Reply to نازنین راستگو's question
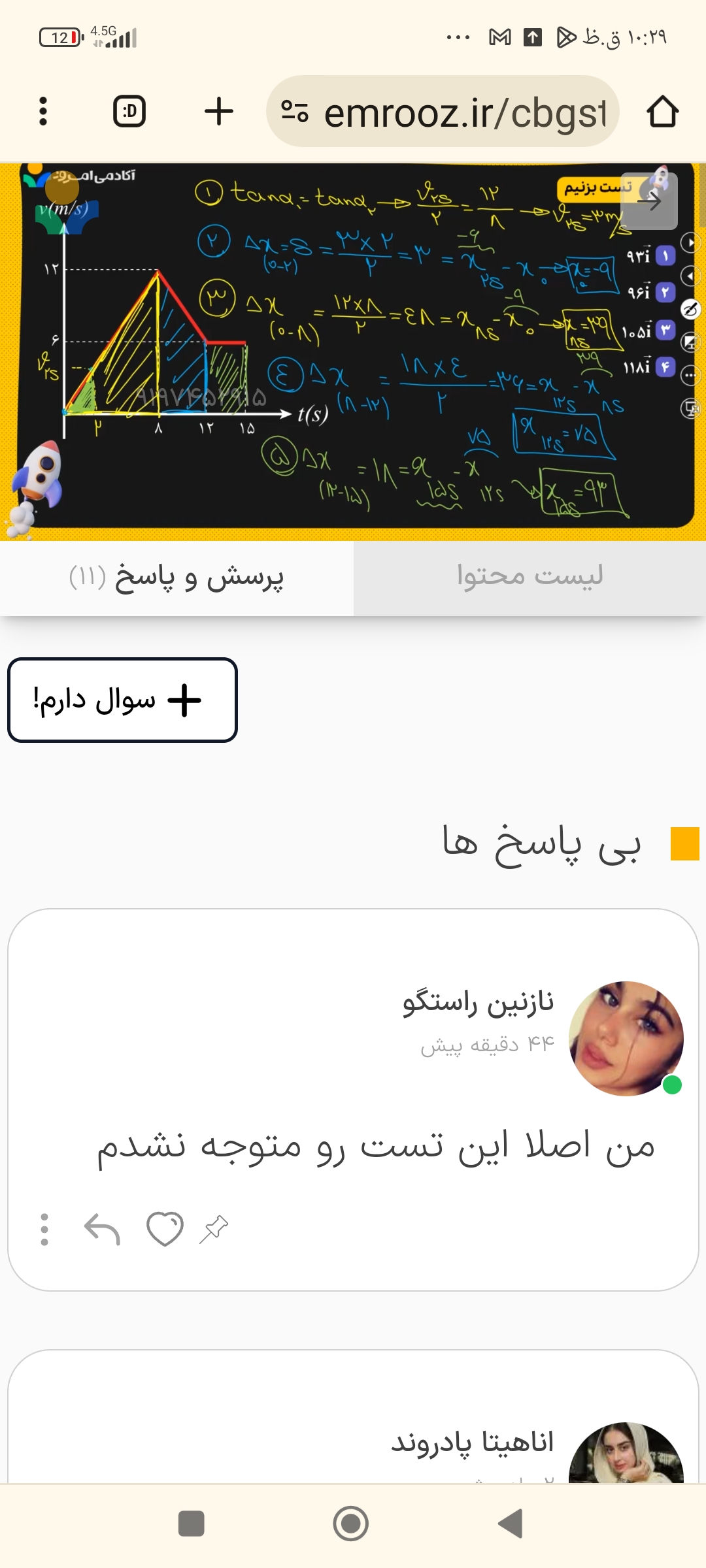This screenshot has width=706, height=1568. pos(103,1229)
